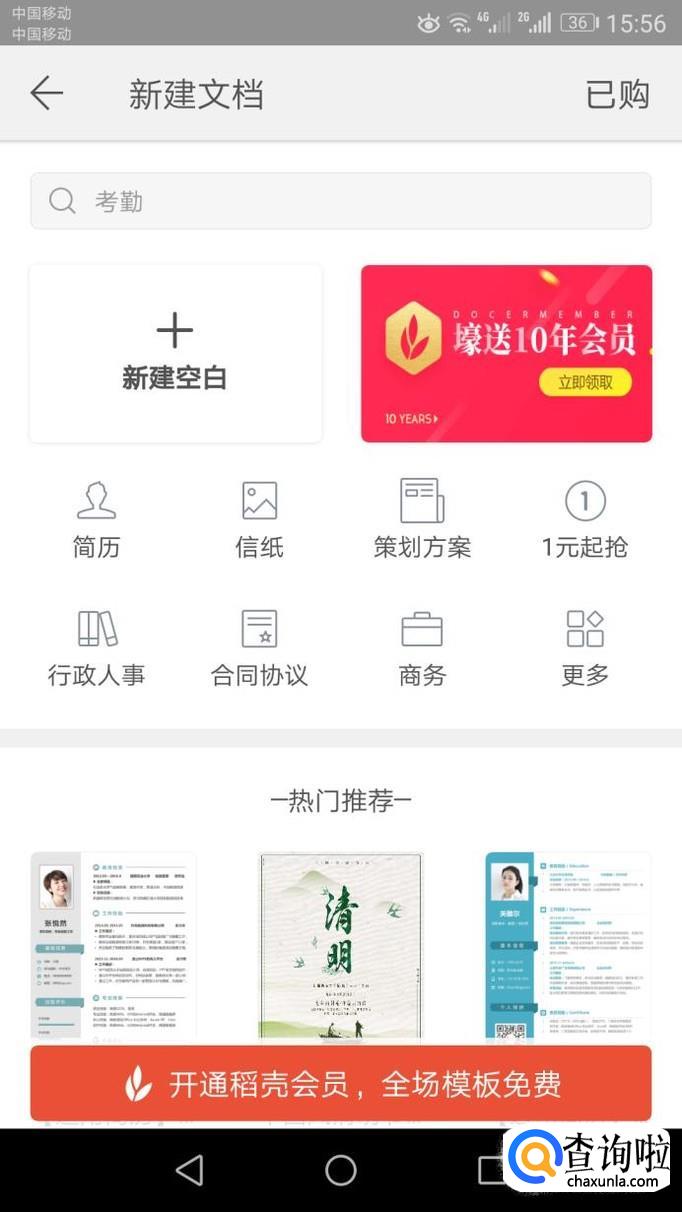Open the 已购 purchased templates

pyautogui.click(x=617, y=94)
